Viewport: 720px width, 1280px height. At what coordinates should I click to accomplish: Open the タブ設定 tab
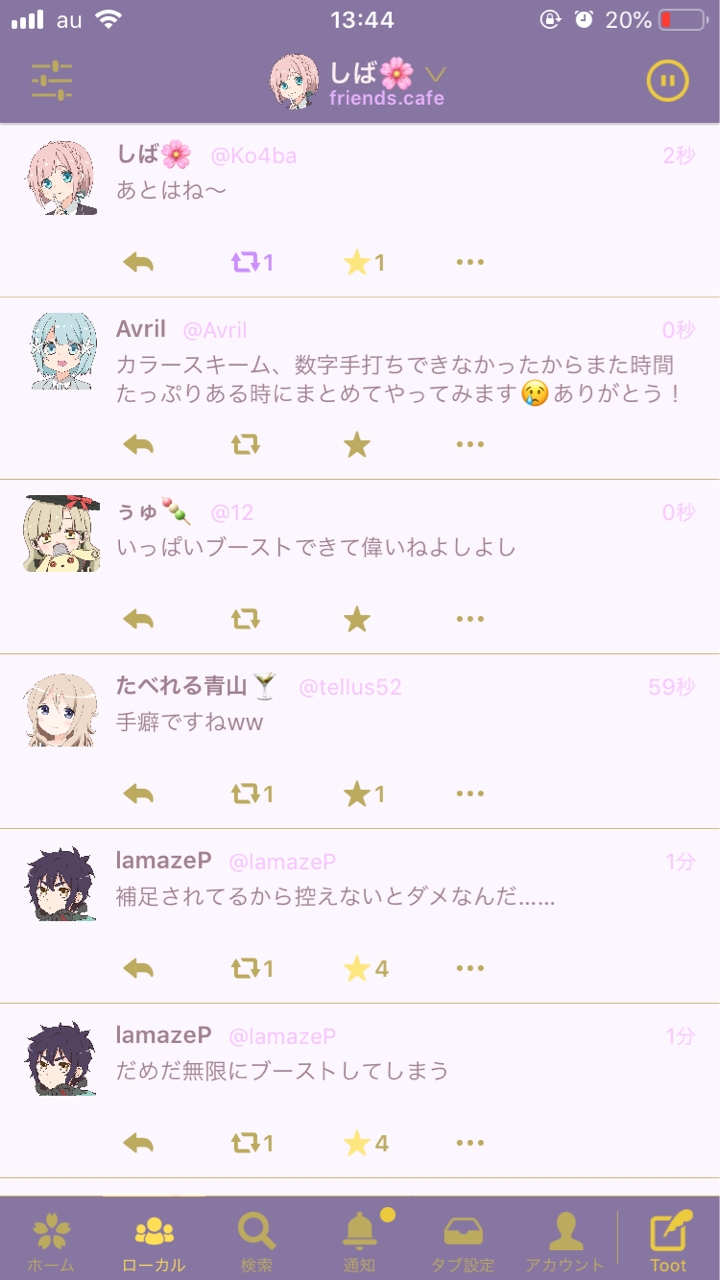(463, 1241)
